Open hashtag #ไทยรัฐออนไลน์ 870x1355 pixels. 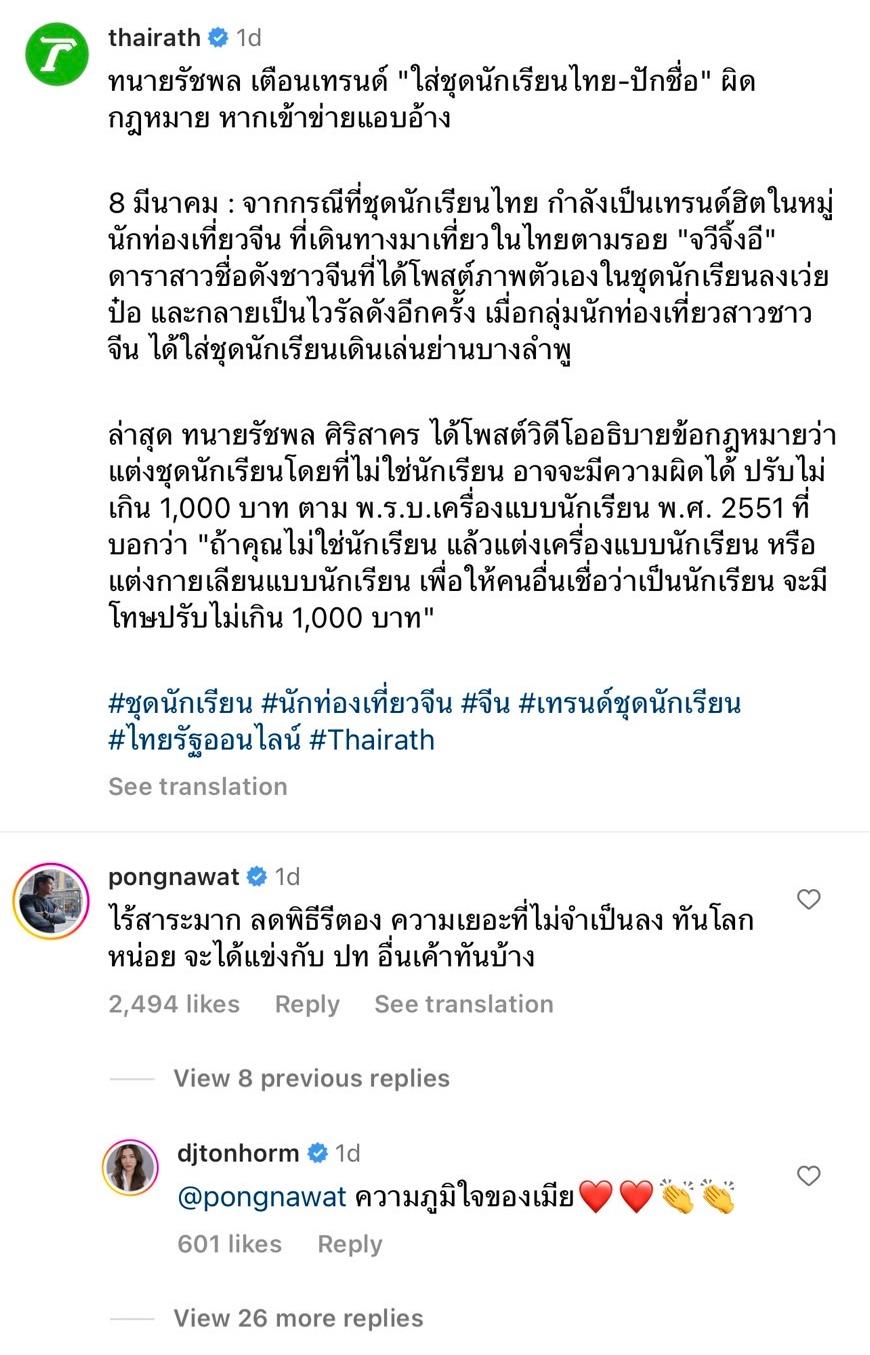[x=204, y=740]
